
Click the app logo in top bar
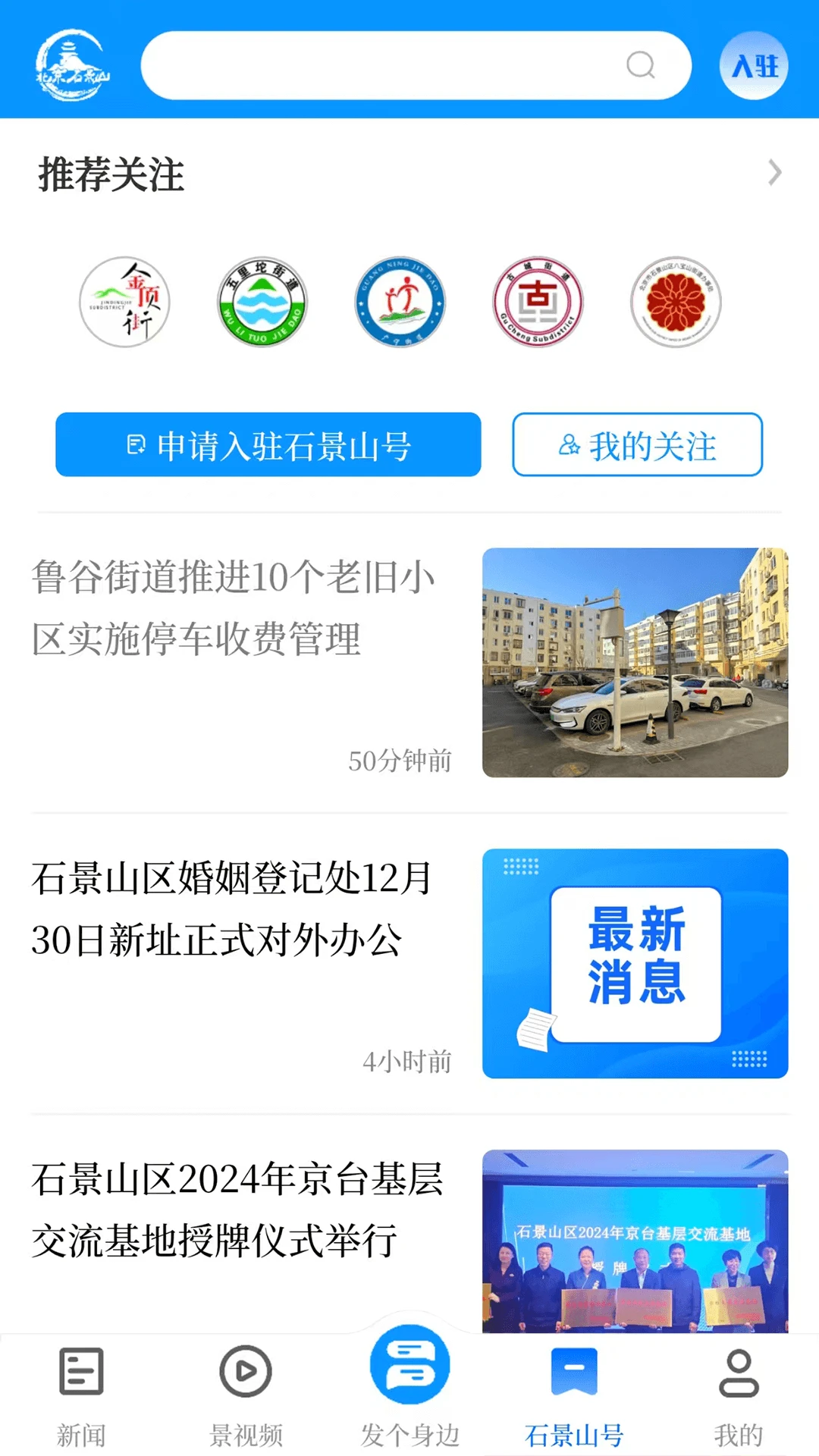click(72, 66)
